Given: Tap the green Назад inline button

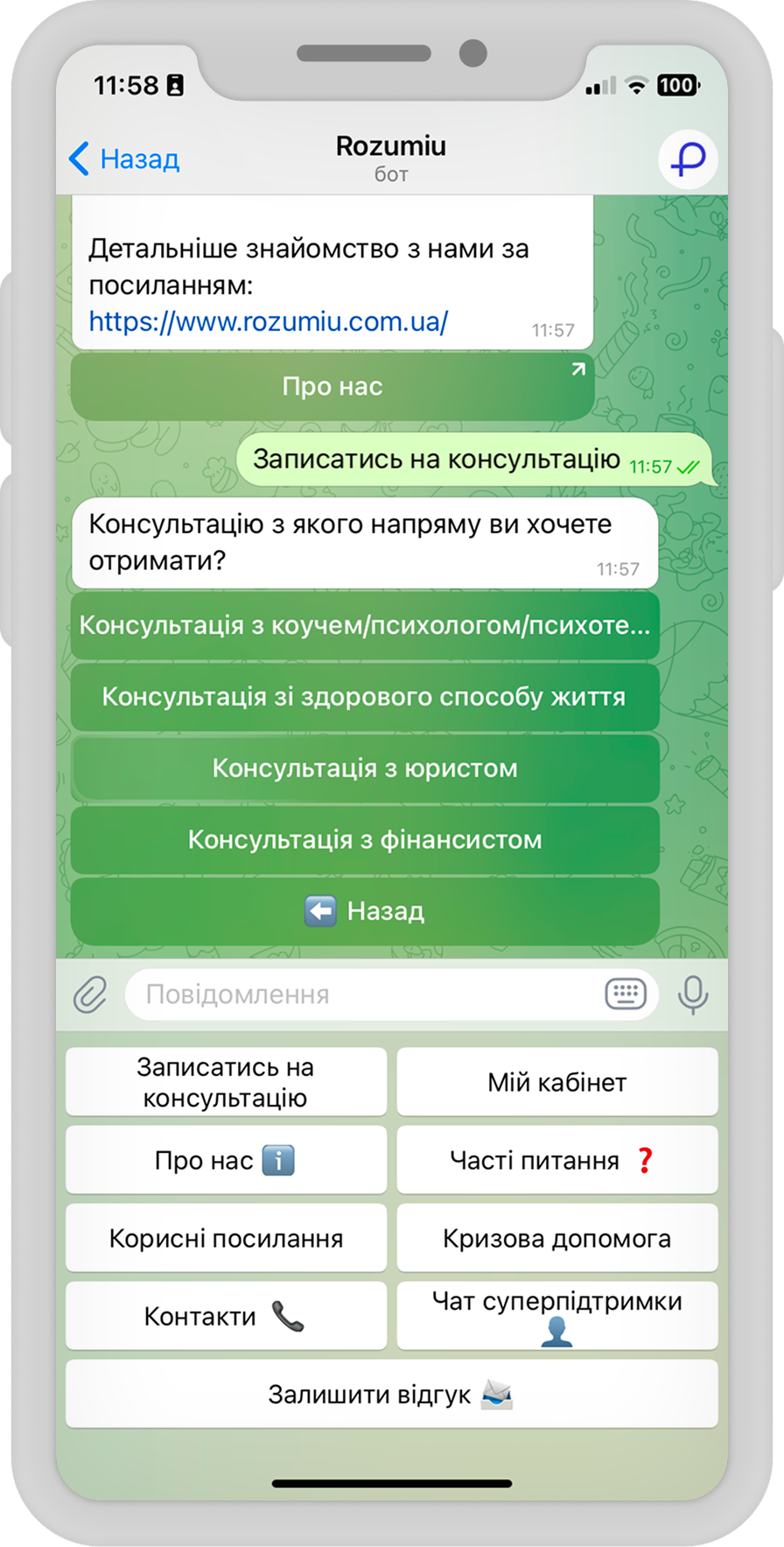Looking at the screenshot, I should pos(365,911).
